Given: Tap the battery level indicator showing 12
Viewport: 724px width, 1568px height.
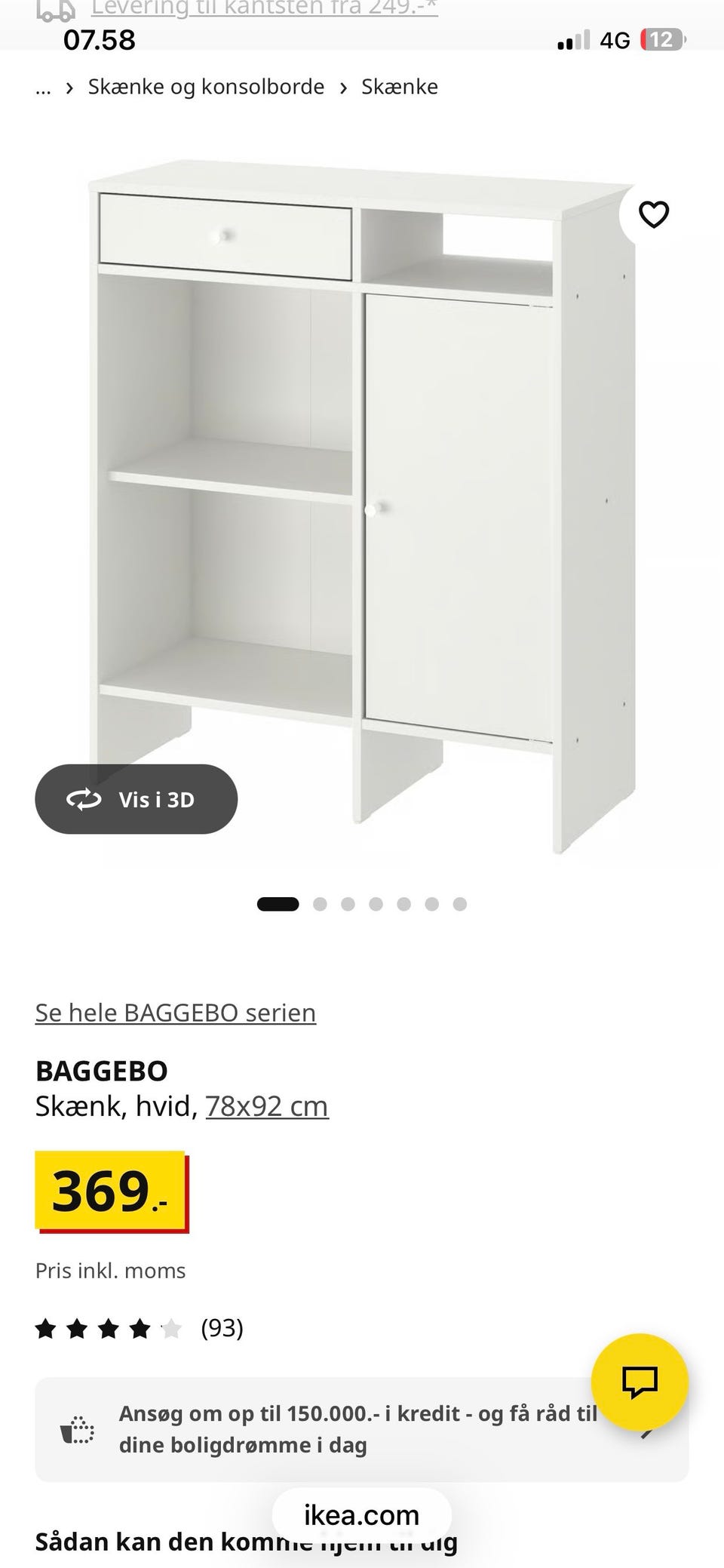Looking at the screenshot, I should click(659, 39).
